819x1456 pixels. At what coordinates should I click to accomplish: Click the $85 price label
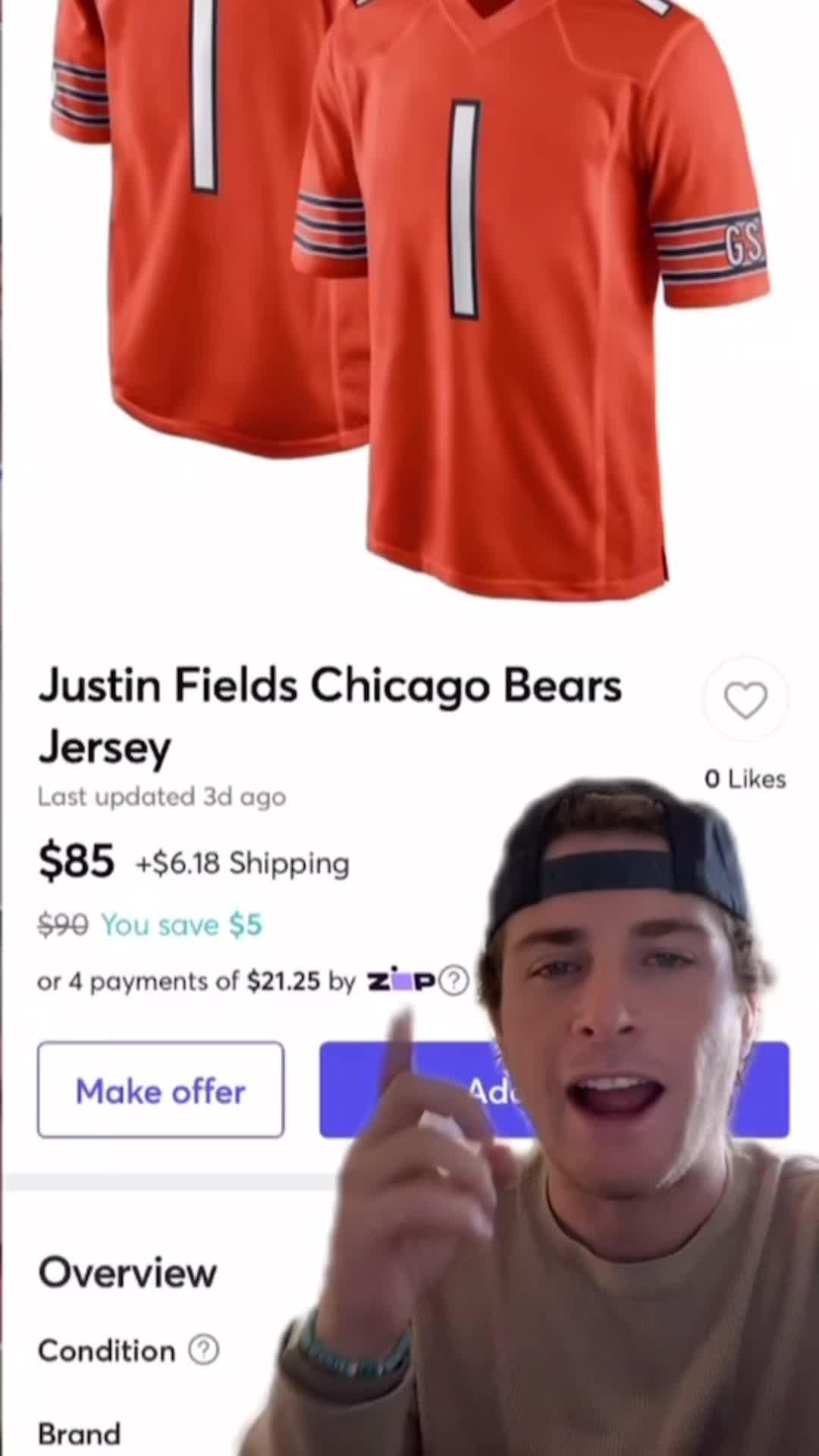[x=76, y=860]
